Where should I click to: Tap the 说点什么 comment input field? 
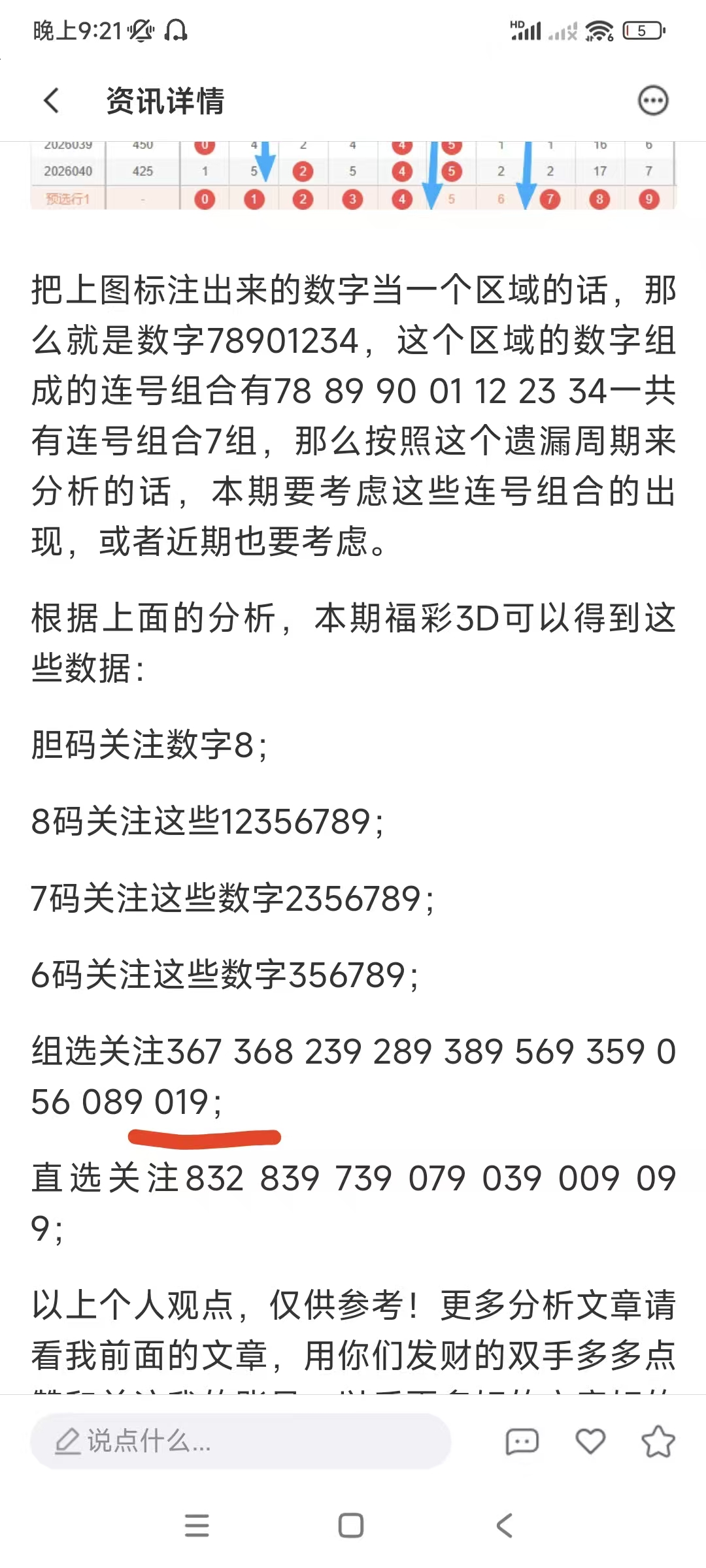[241, 1441]
